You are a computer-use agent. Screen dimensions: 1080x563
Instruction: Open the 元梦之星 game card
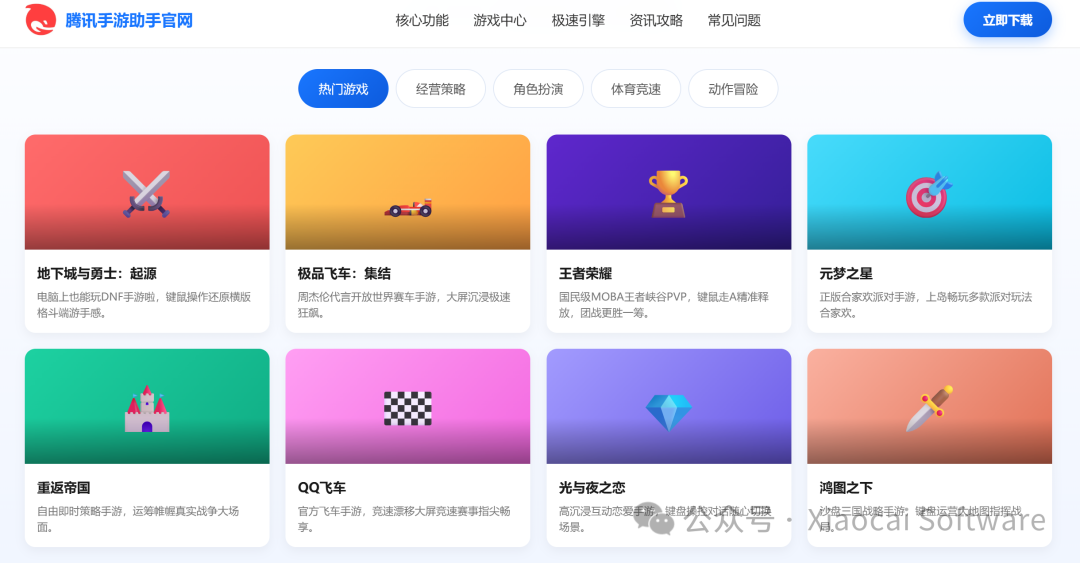929,234
